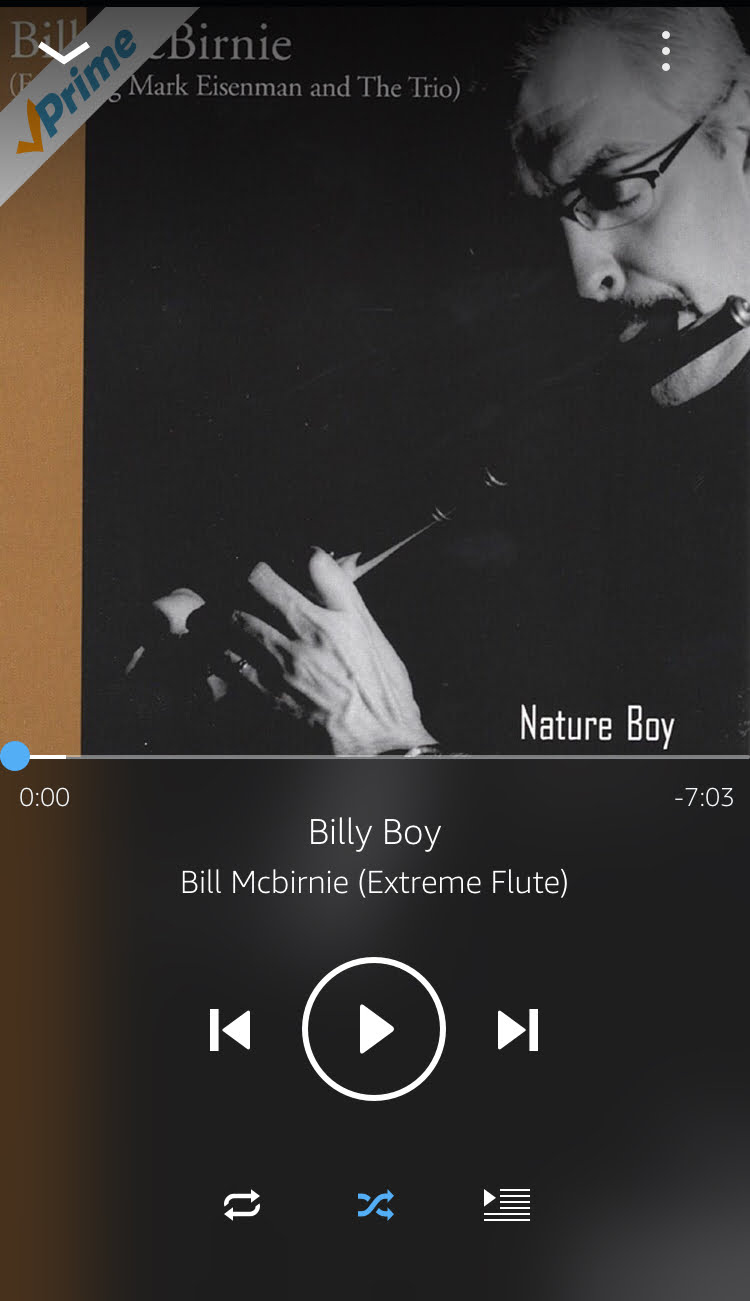
Task: Select the shuffle icon between repeat and queue
Action: 374,1204
